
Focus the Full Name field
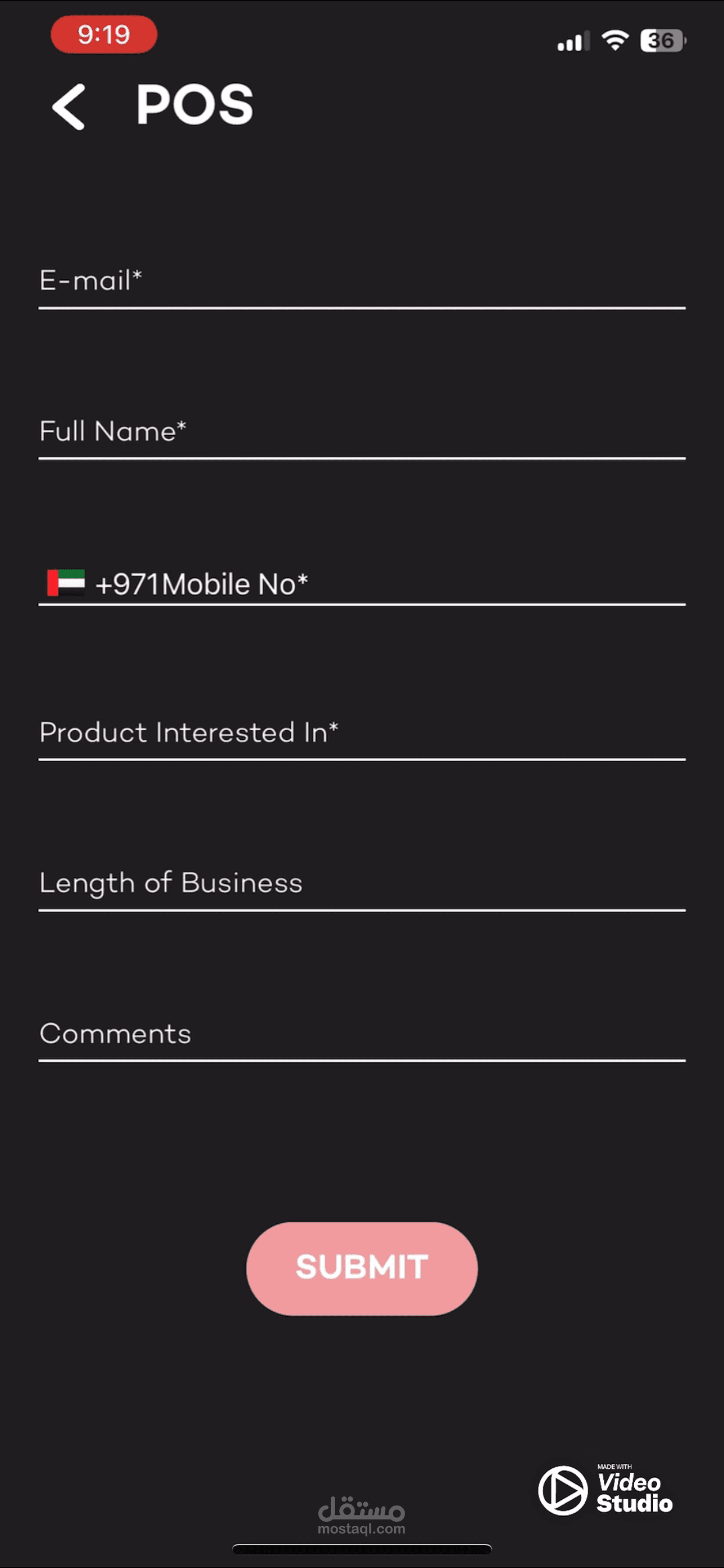(x=361, y=432)
